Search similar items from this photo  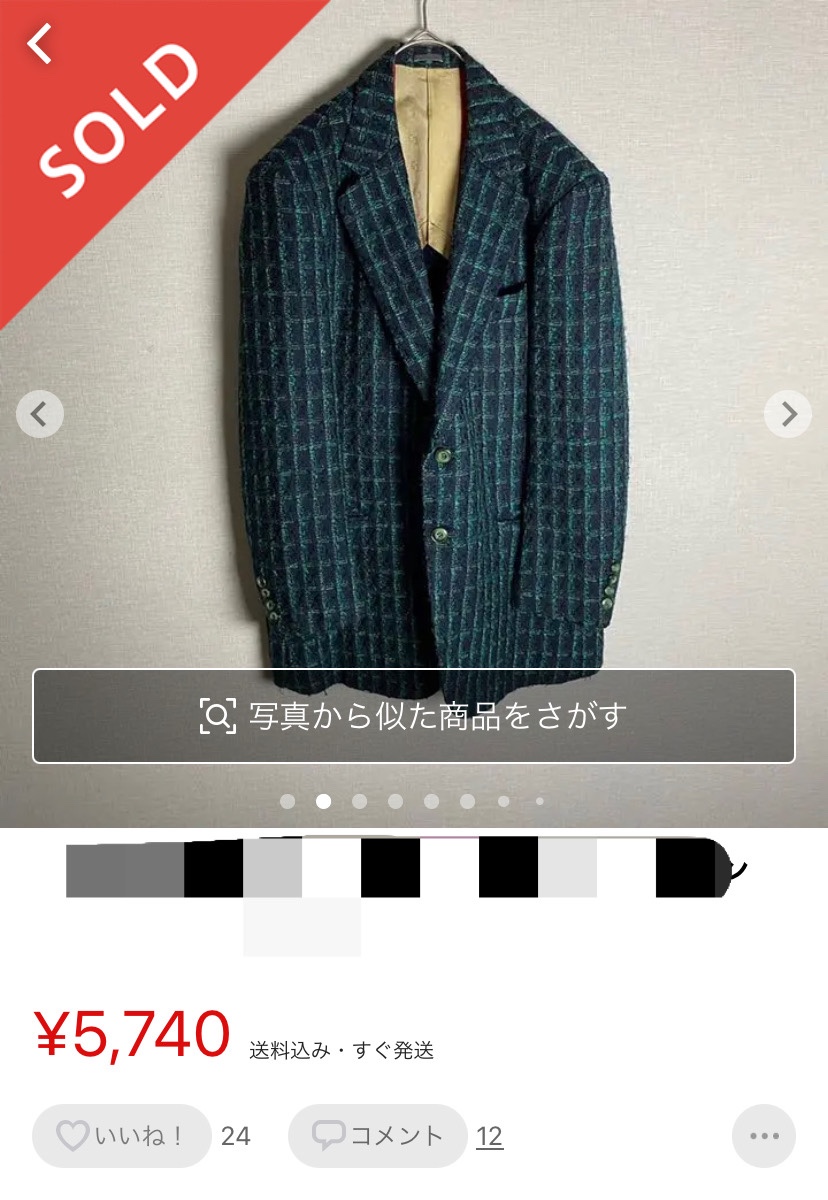pos(414,716)
